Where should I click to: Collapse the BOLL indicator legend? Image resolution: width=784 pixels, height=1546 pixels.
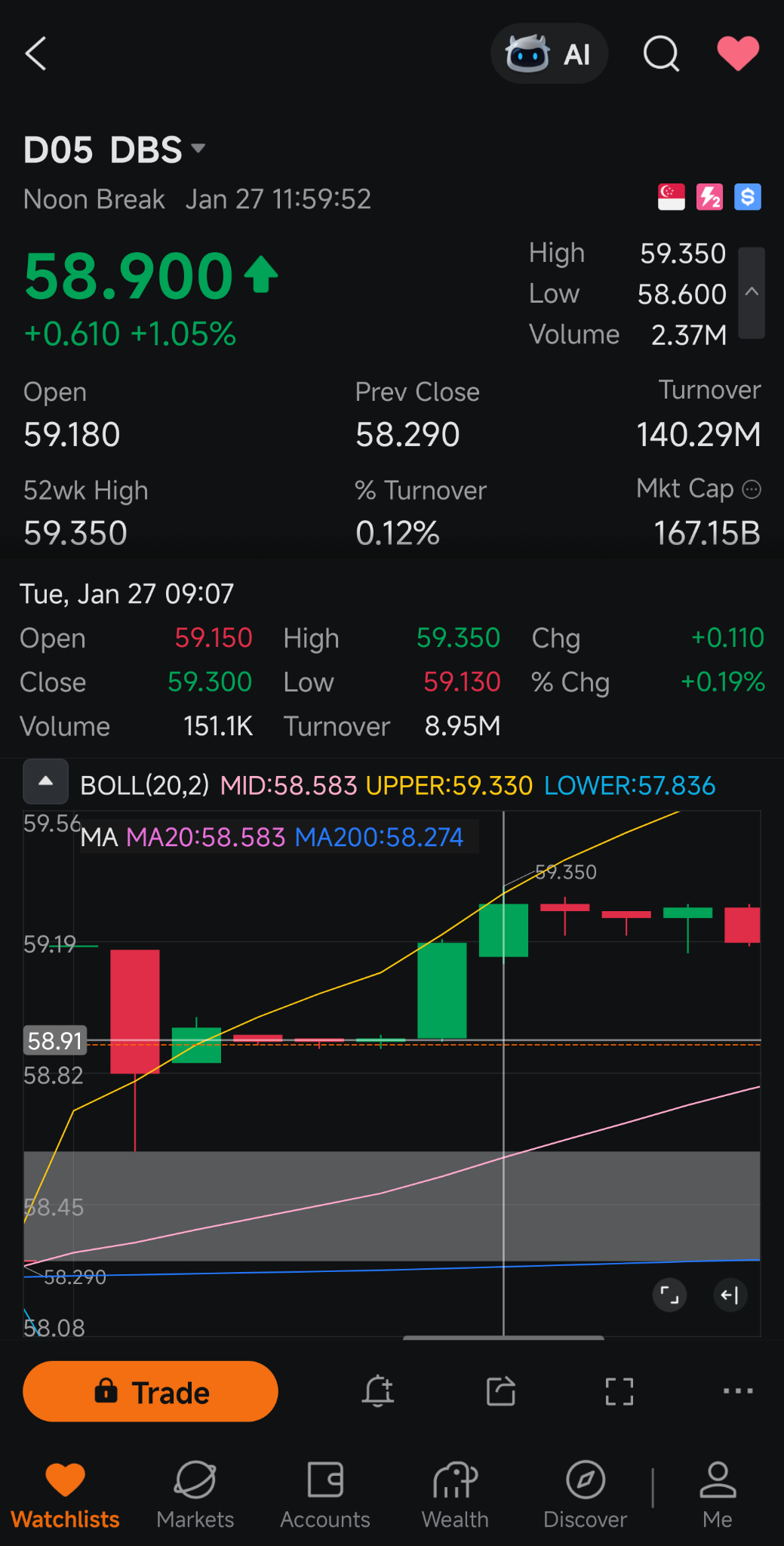click(x=45, y=781)
